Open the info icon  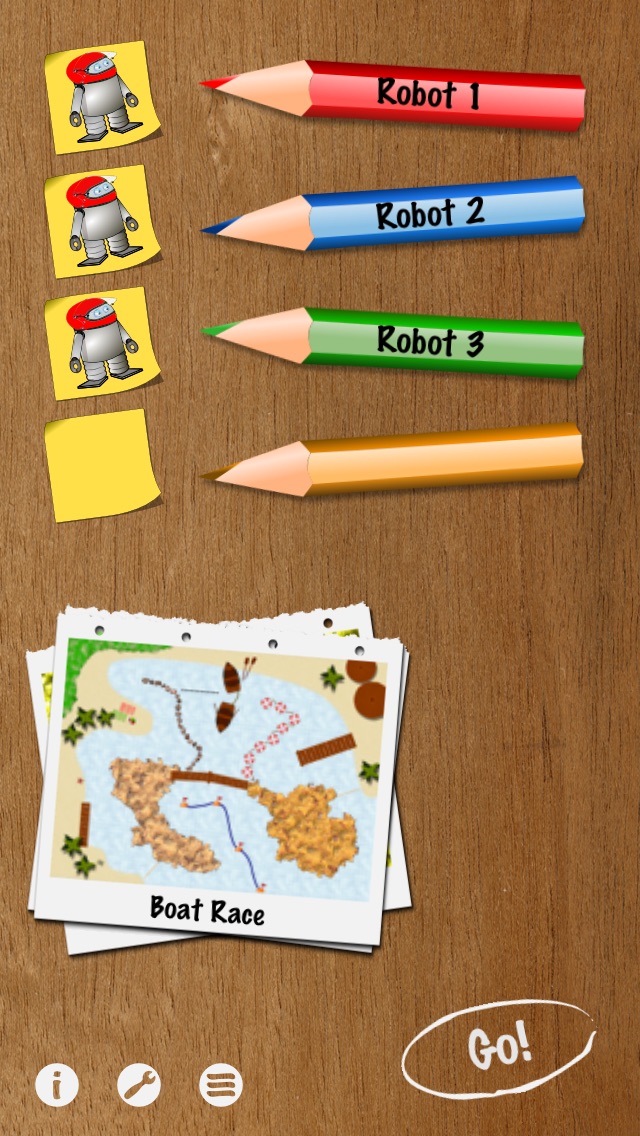click(x=57, y=1084)
